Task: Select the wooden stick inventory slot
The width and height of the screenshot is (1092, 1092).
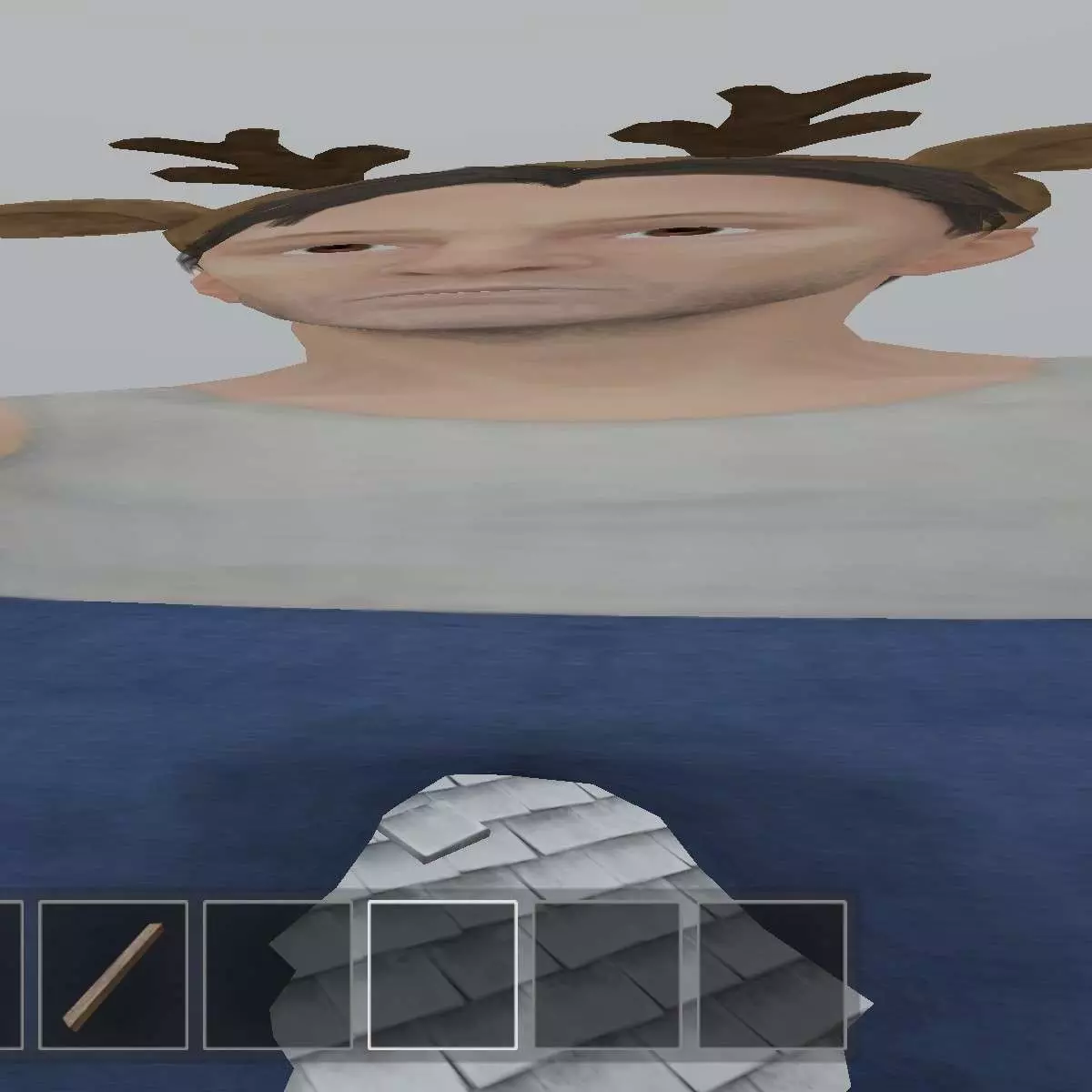Action: click(x=114, y=975)
